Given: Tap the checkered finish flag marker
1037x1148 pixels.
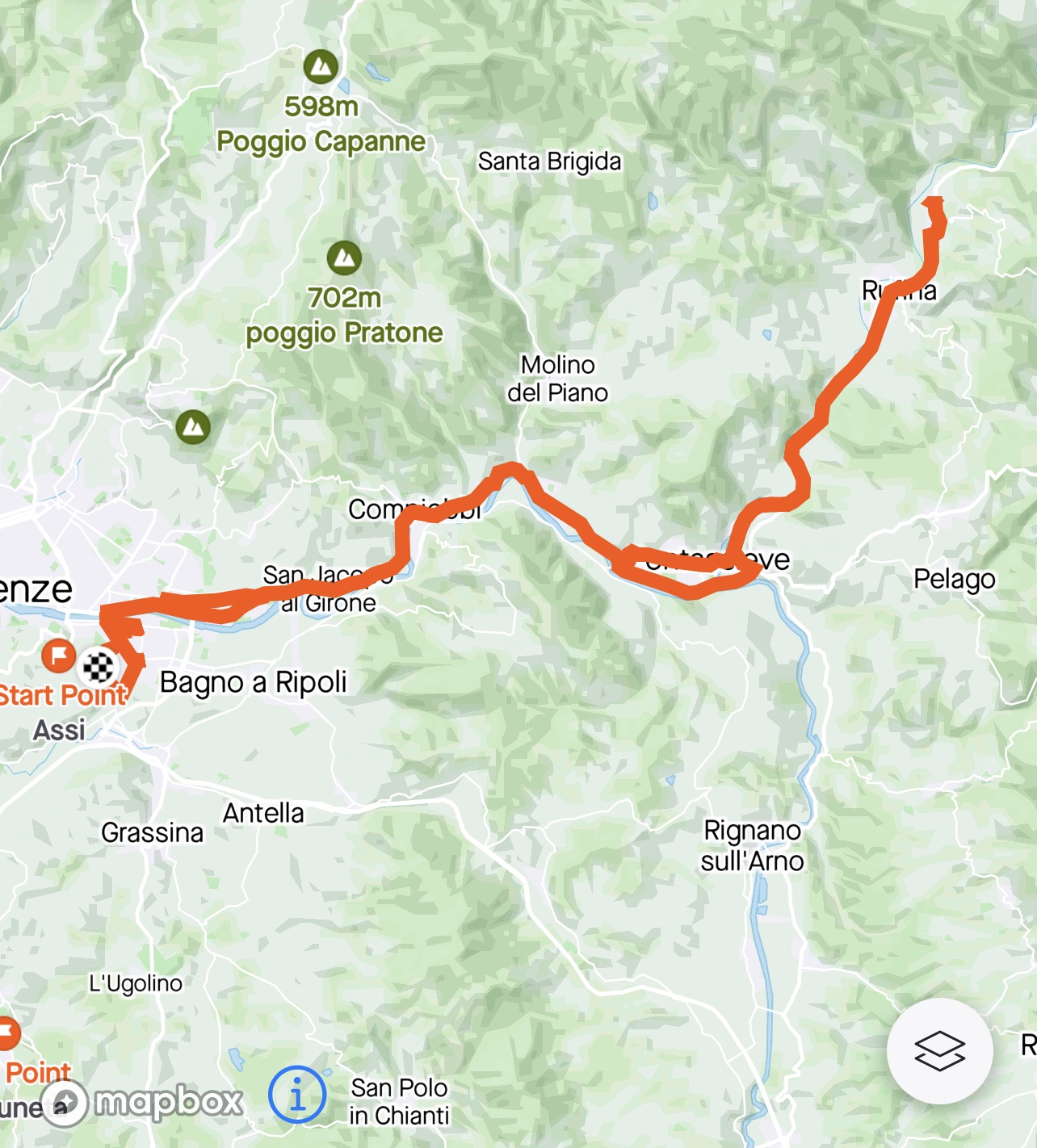Looking at the screenshot, I should [99, 667].
